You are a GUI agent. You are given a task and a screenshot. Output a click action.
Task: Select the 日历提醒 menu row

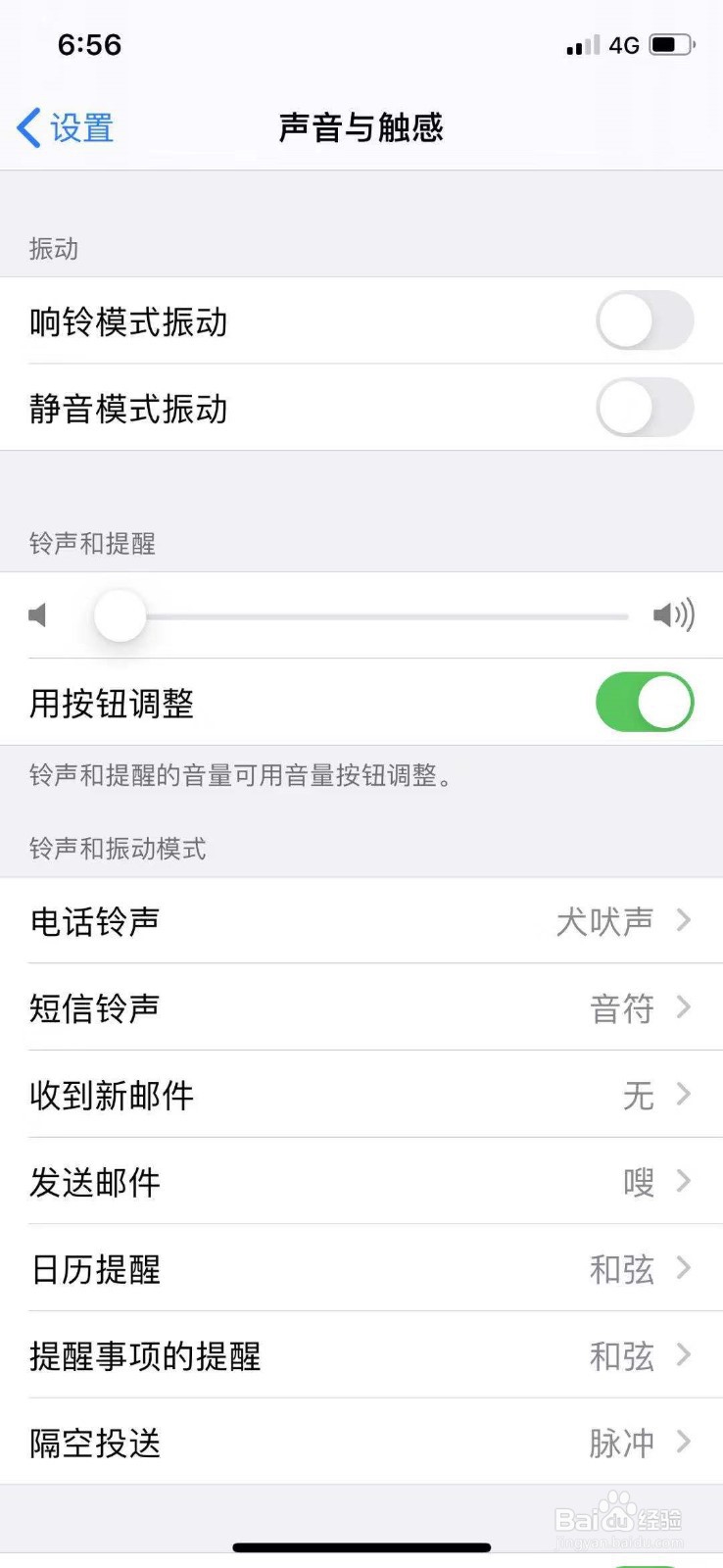362,1269
